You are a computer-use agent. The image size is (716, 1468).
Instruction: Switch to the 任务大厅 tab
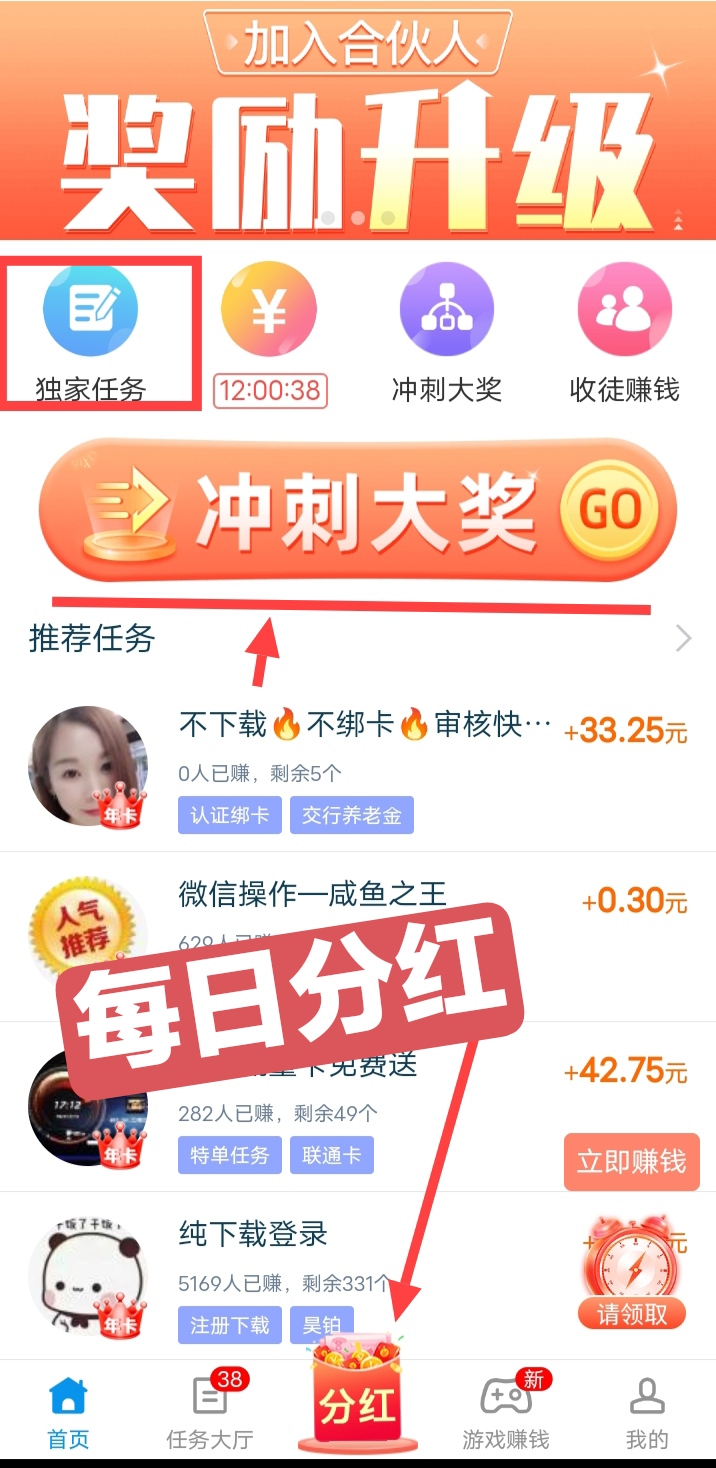[210, 1412]
